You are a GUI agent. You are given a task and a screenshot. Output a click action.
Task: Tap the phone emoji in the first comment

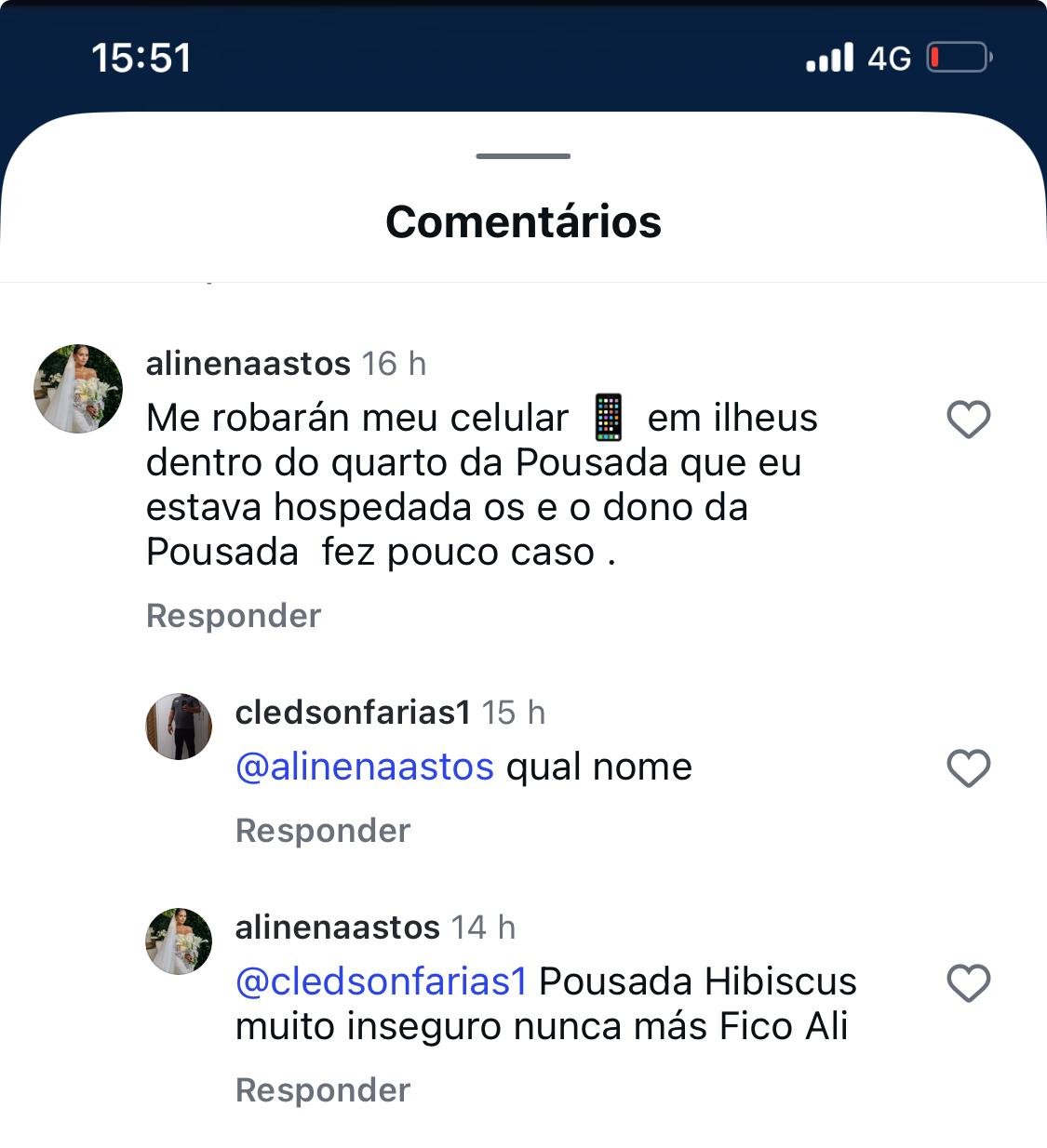tap(610, 416)
